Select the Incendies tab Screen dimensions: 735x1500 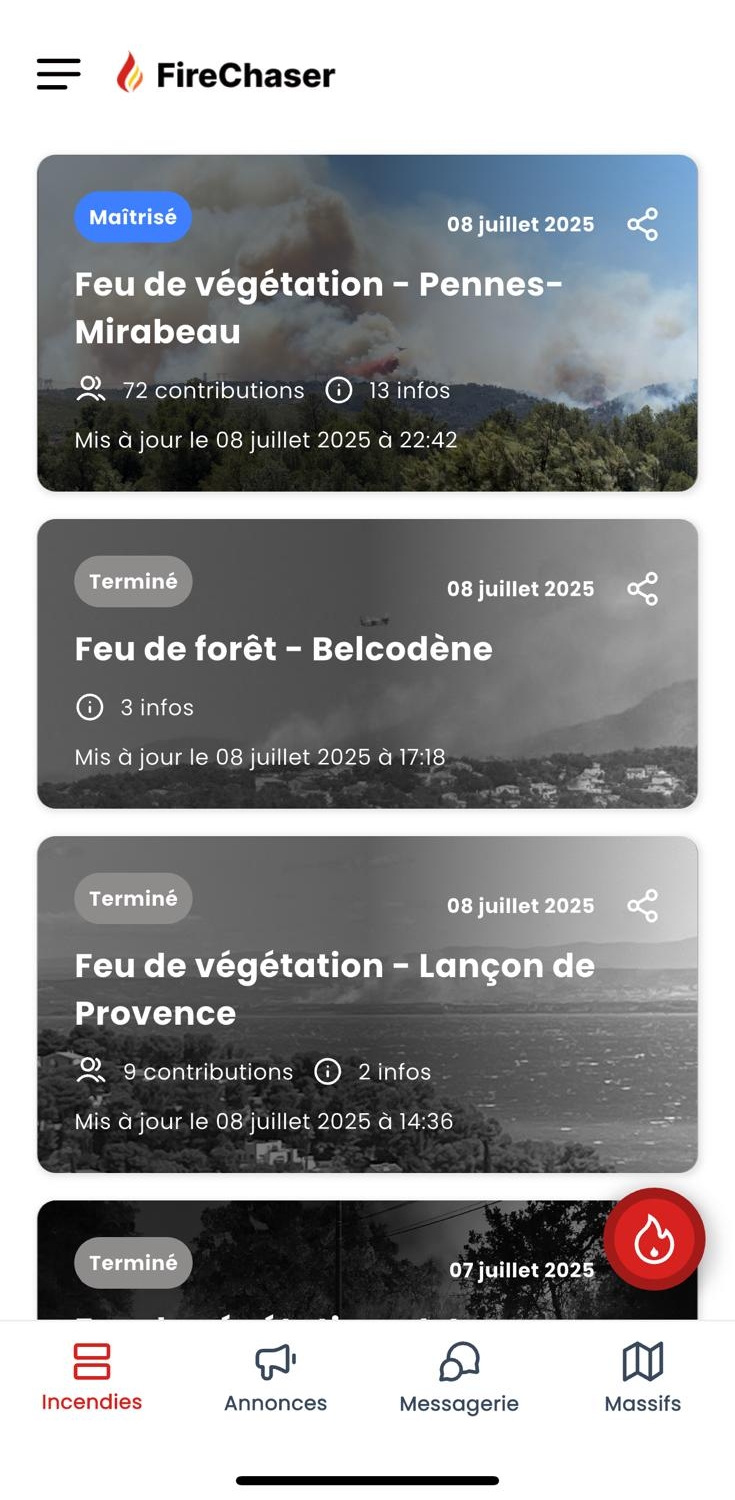(92, 1377)
